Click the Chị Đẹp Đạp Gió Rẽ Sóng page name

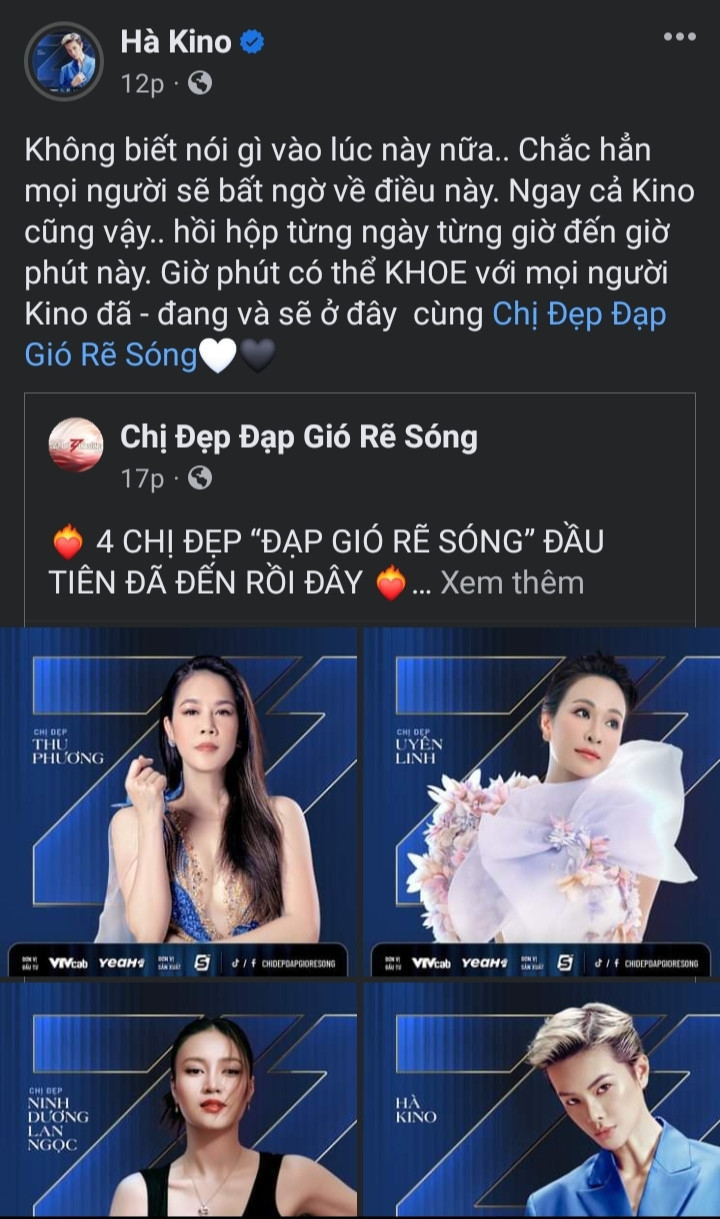300,436
